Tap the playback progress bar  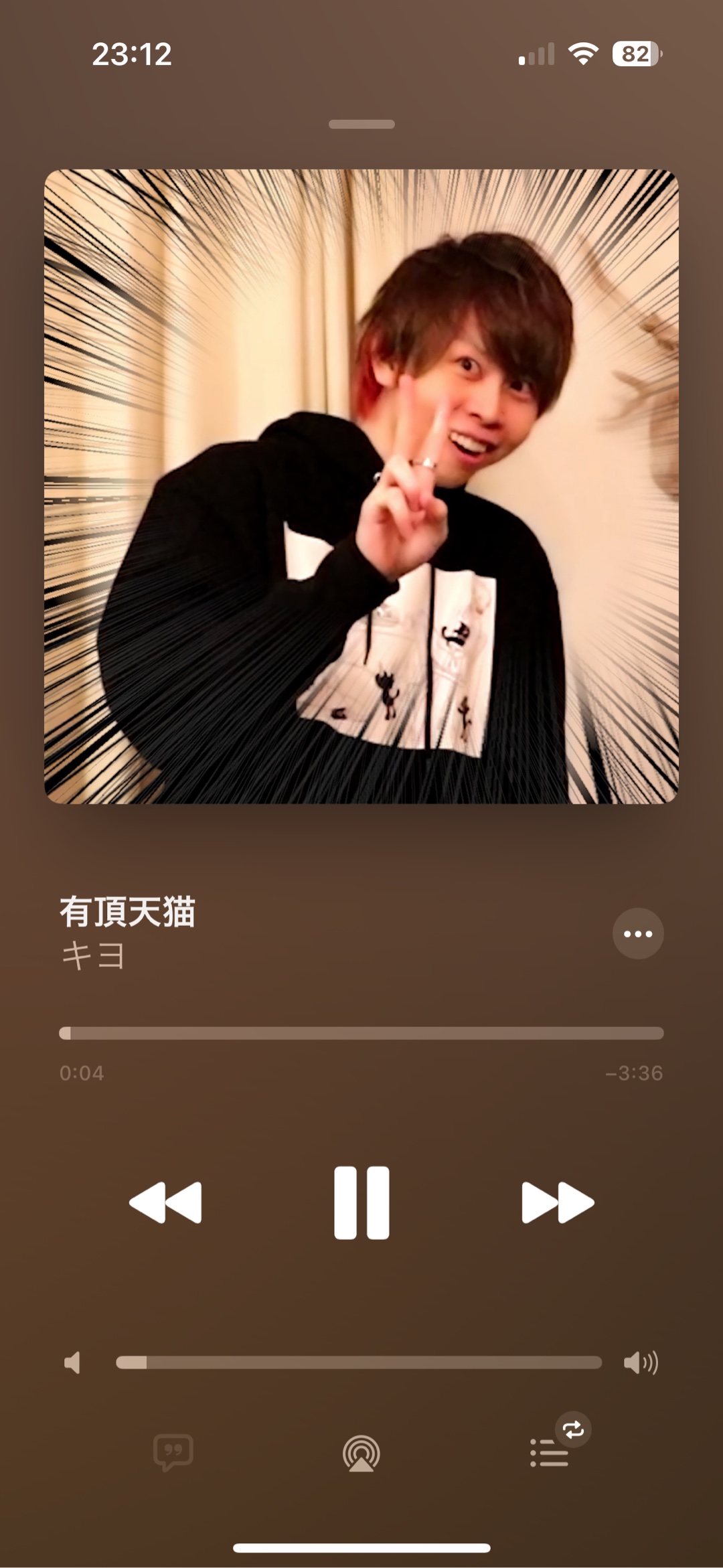click(x=361, y=1033)
